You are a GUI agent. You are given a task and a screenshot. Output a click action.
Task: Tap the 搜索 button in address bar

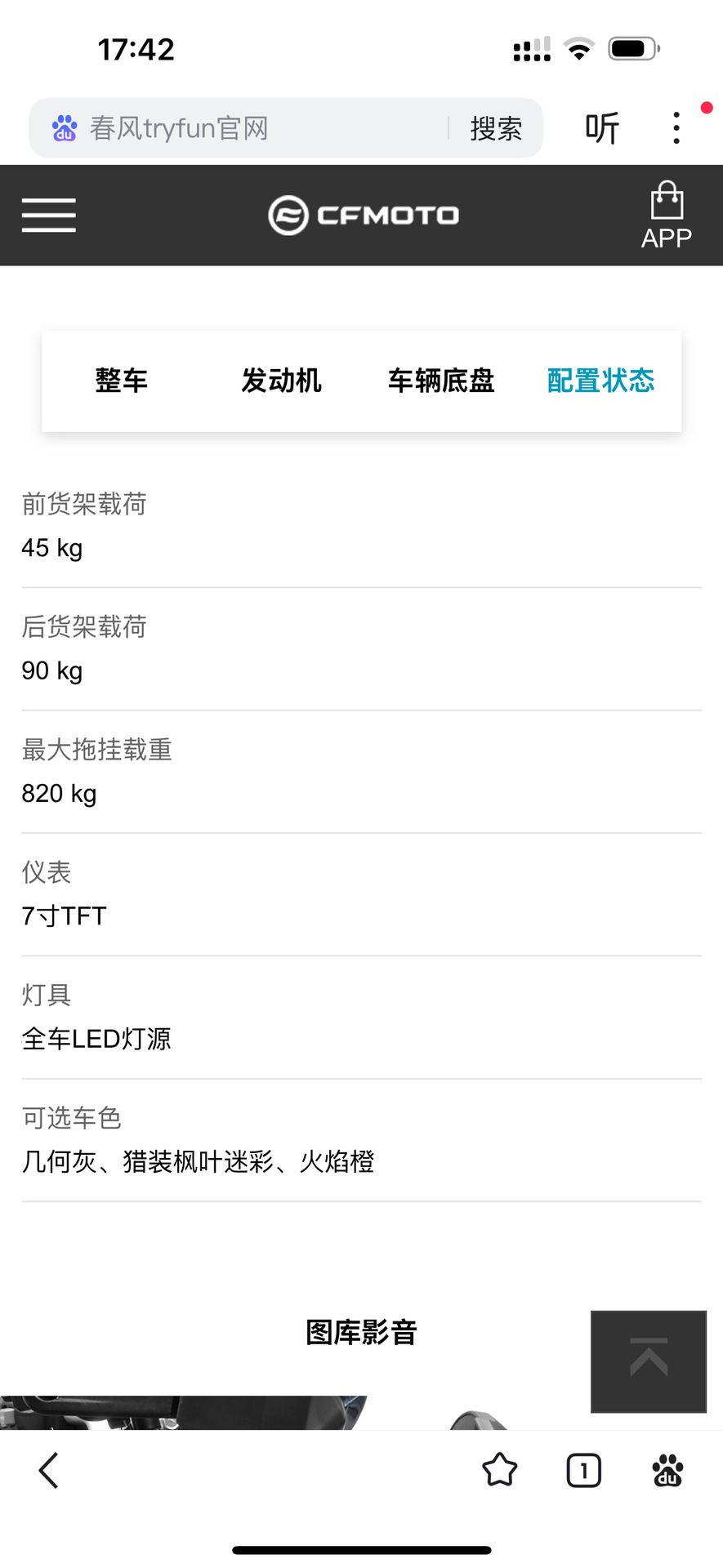(496, 128)
